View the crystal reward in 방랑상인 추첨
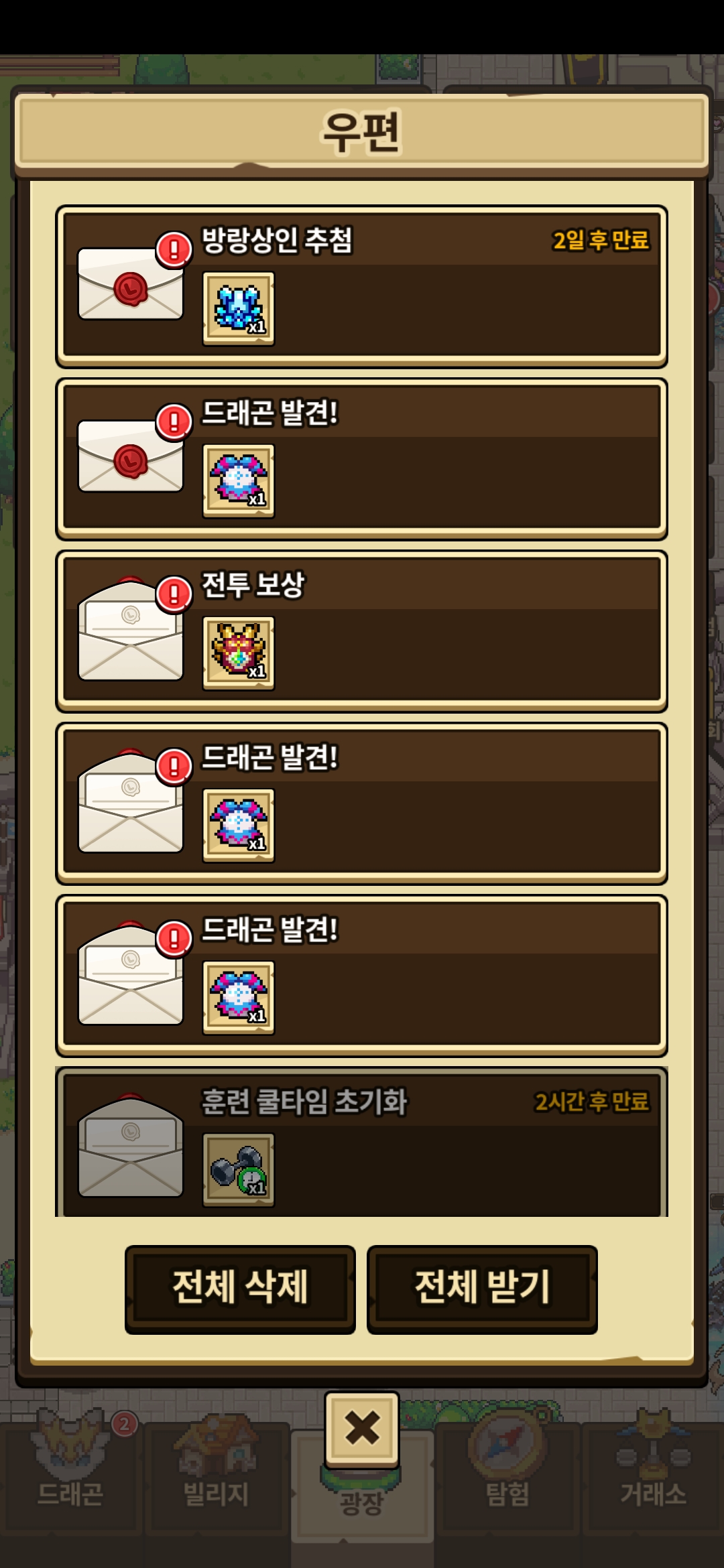Screen dimensions: 724x1568 (x=239, y=308)
